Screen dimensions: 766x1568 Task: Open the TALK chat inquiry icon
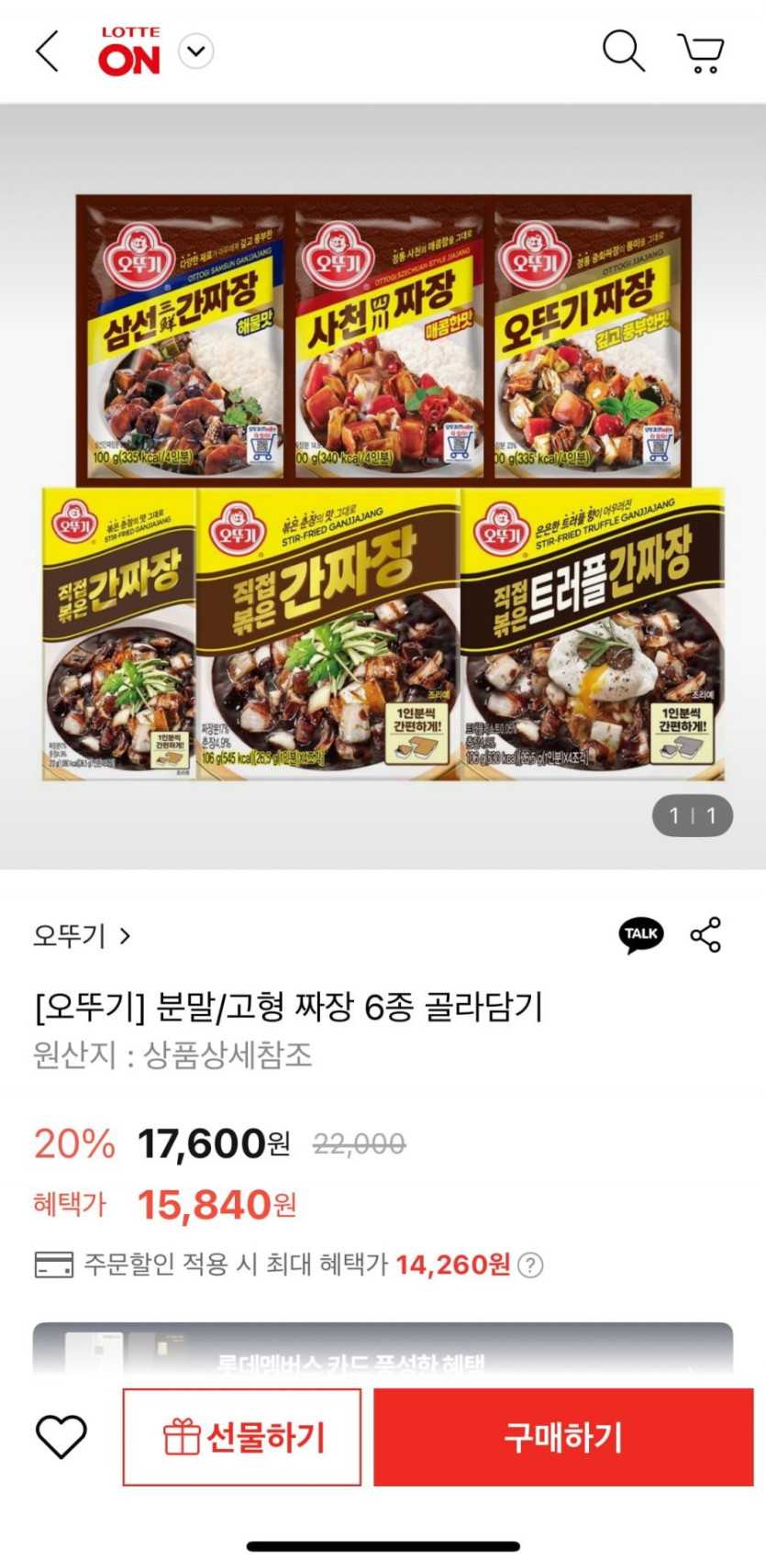coord(641,934)
